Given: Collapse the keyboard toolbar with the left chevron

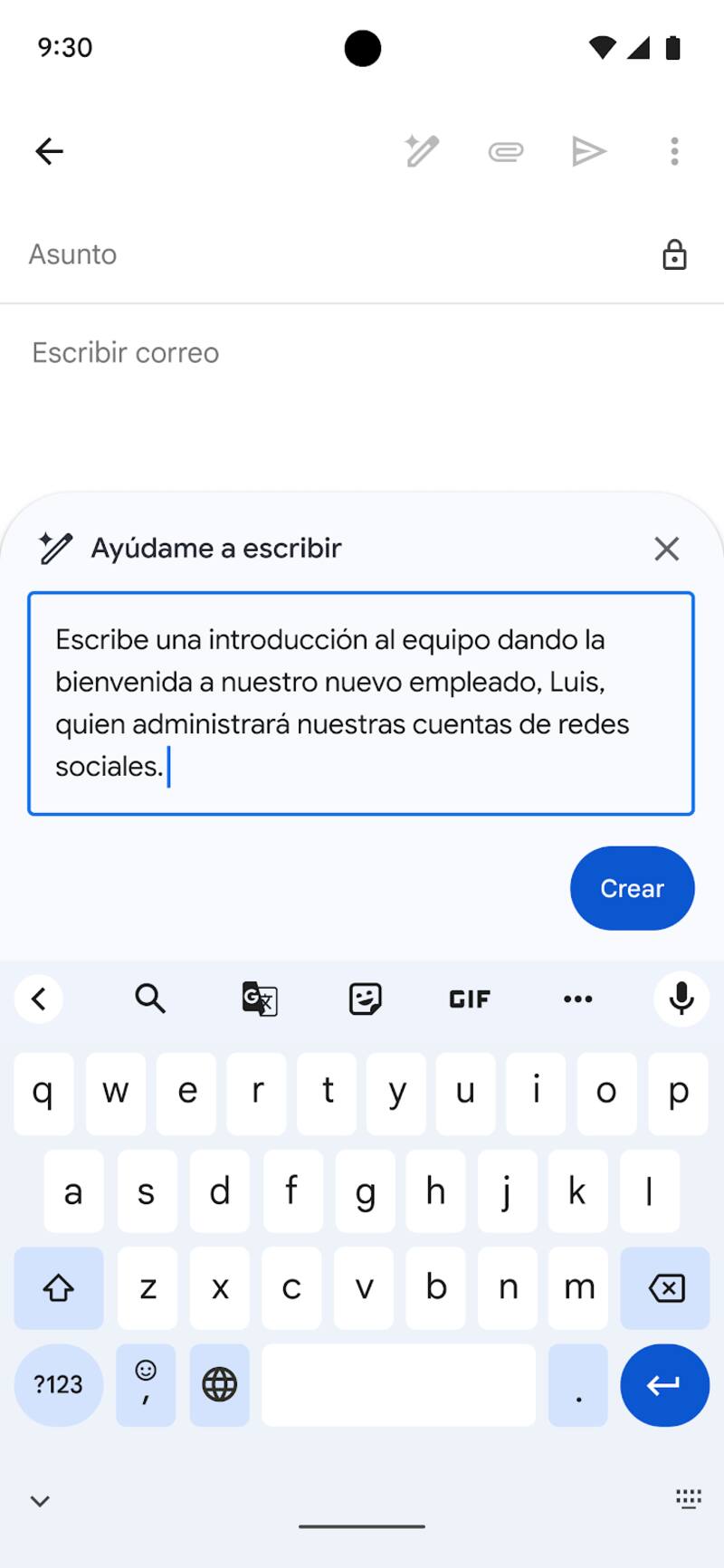Looking at the screenshot, I should click(39, 999).
